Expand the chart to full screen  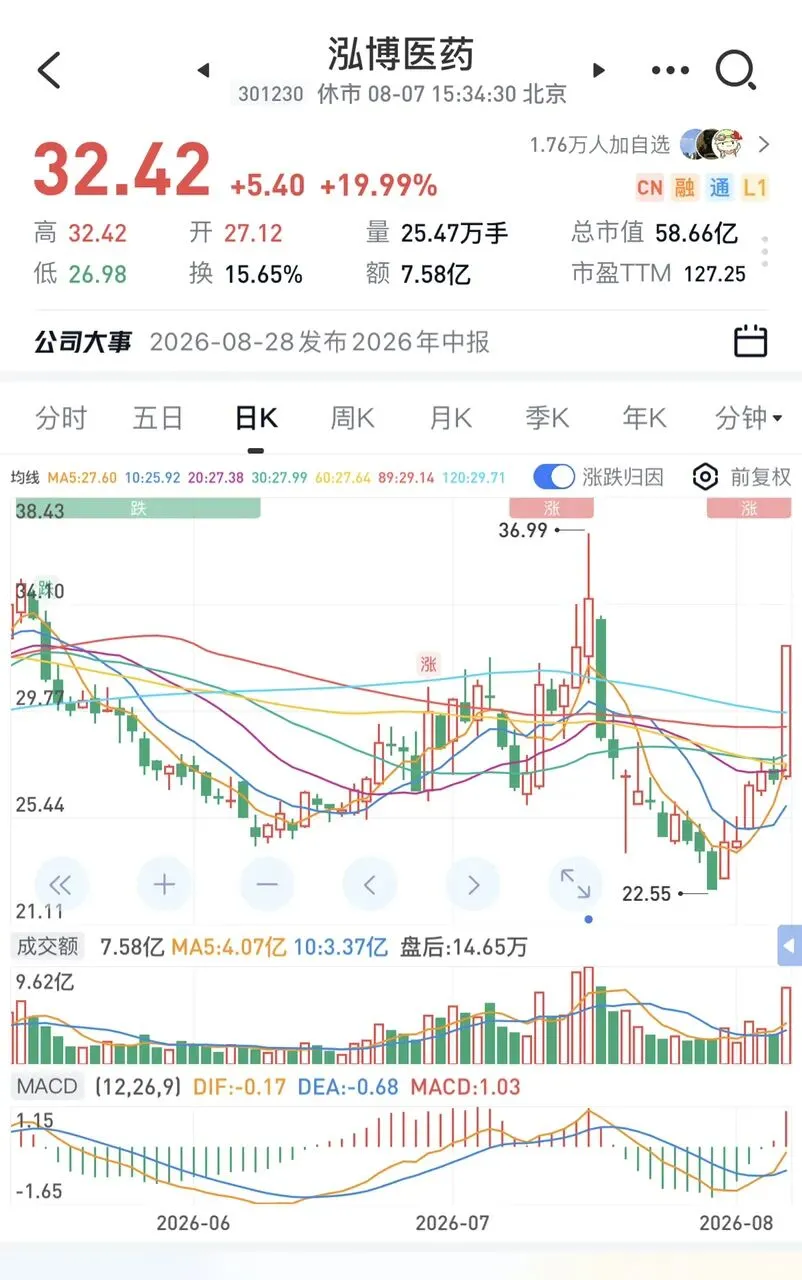575,884
